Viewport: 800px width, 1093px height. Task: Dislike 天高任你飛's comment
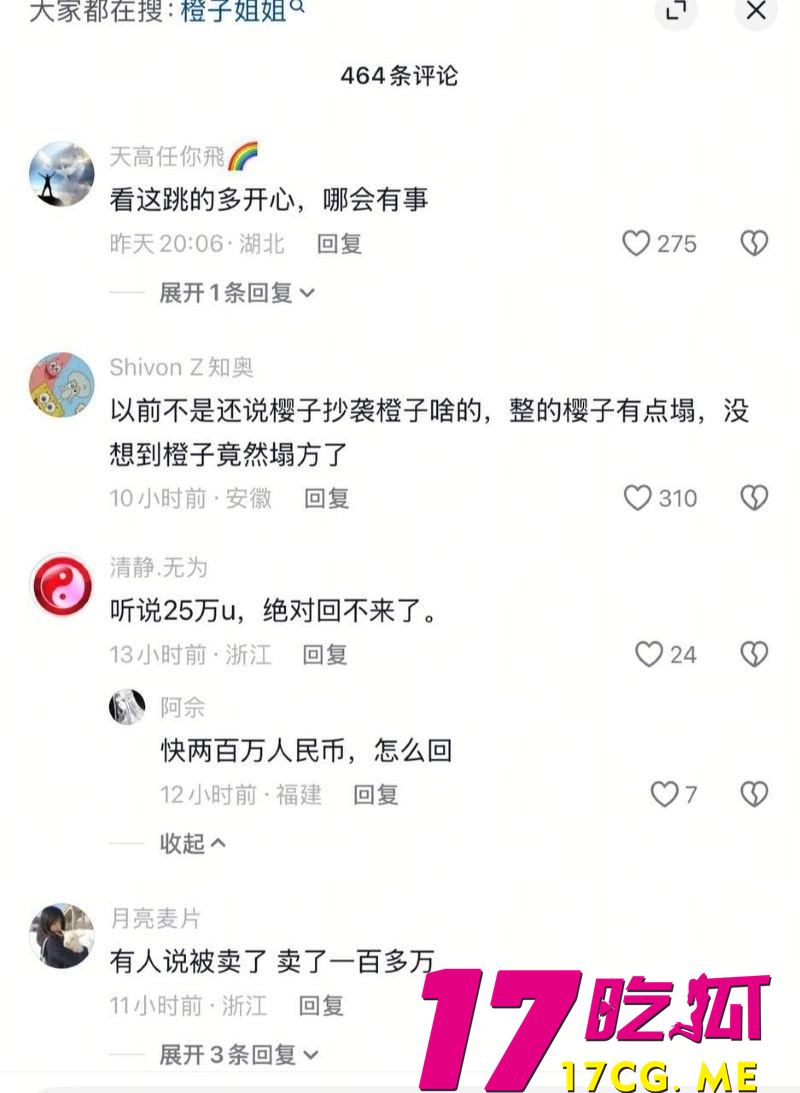754,244
